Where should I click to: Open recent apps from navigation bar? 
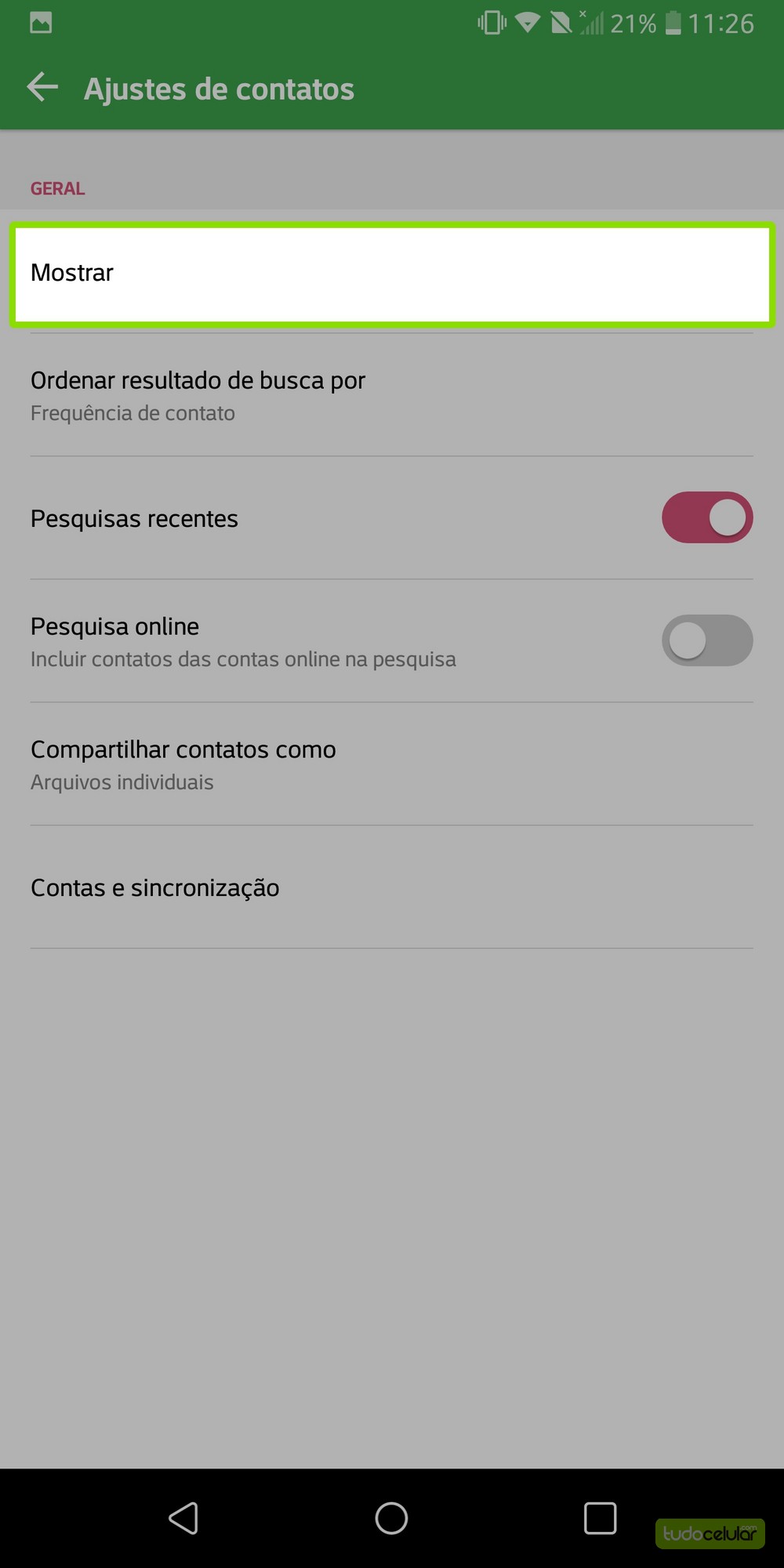[x=600, y=1518]
